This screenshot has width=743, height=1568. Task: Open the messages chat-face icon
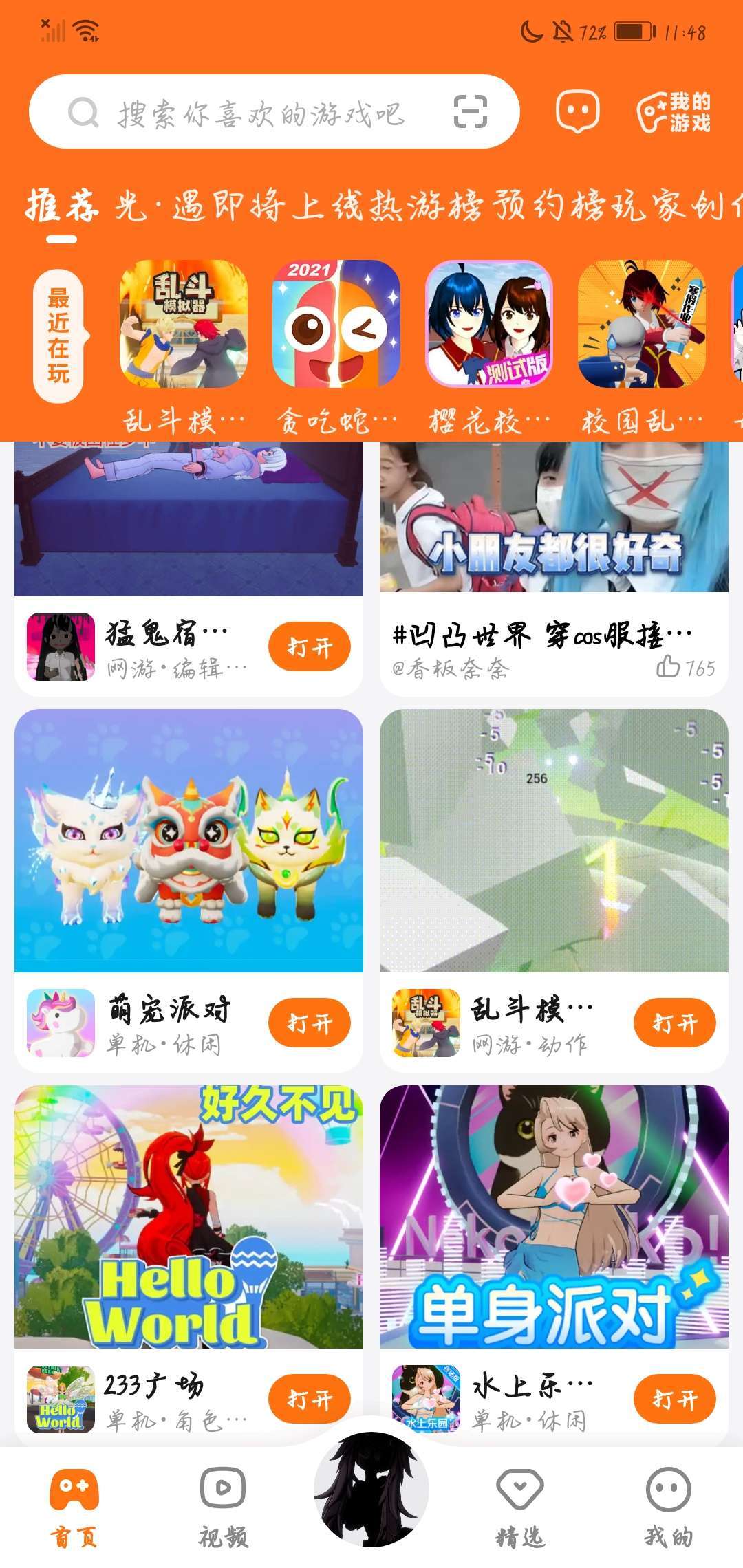tap(577, 111)
